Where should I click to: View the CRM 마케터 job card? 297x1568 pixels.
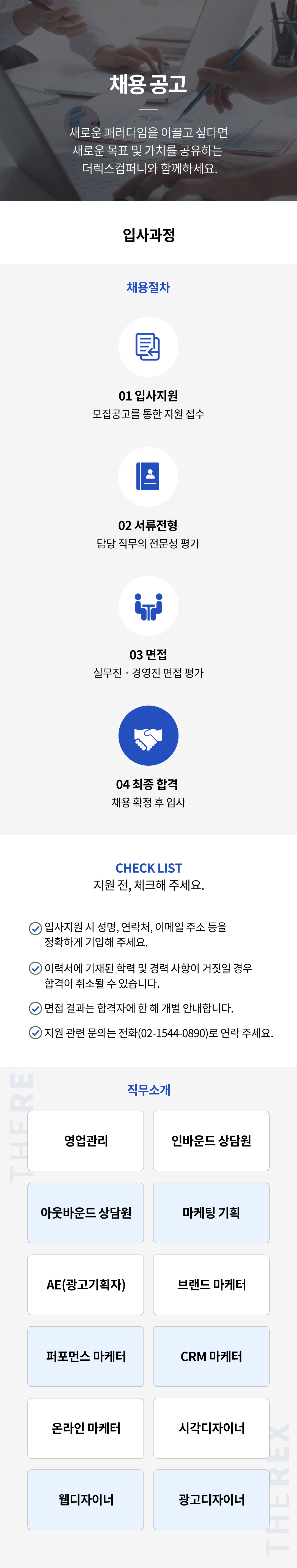tap(211, 1356)
